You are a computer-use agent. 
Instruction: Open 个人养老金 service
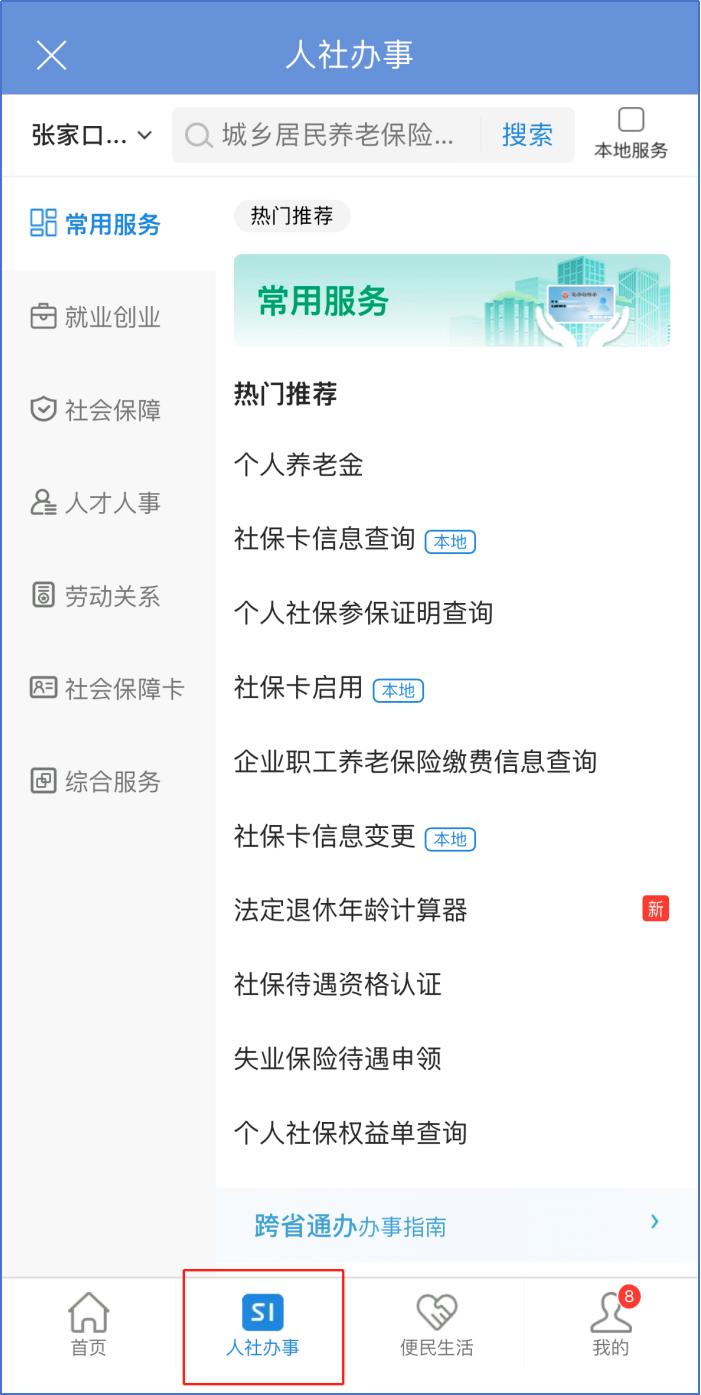pos(298,465)
